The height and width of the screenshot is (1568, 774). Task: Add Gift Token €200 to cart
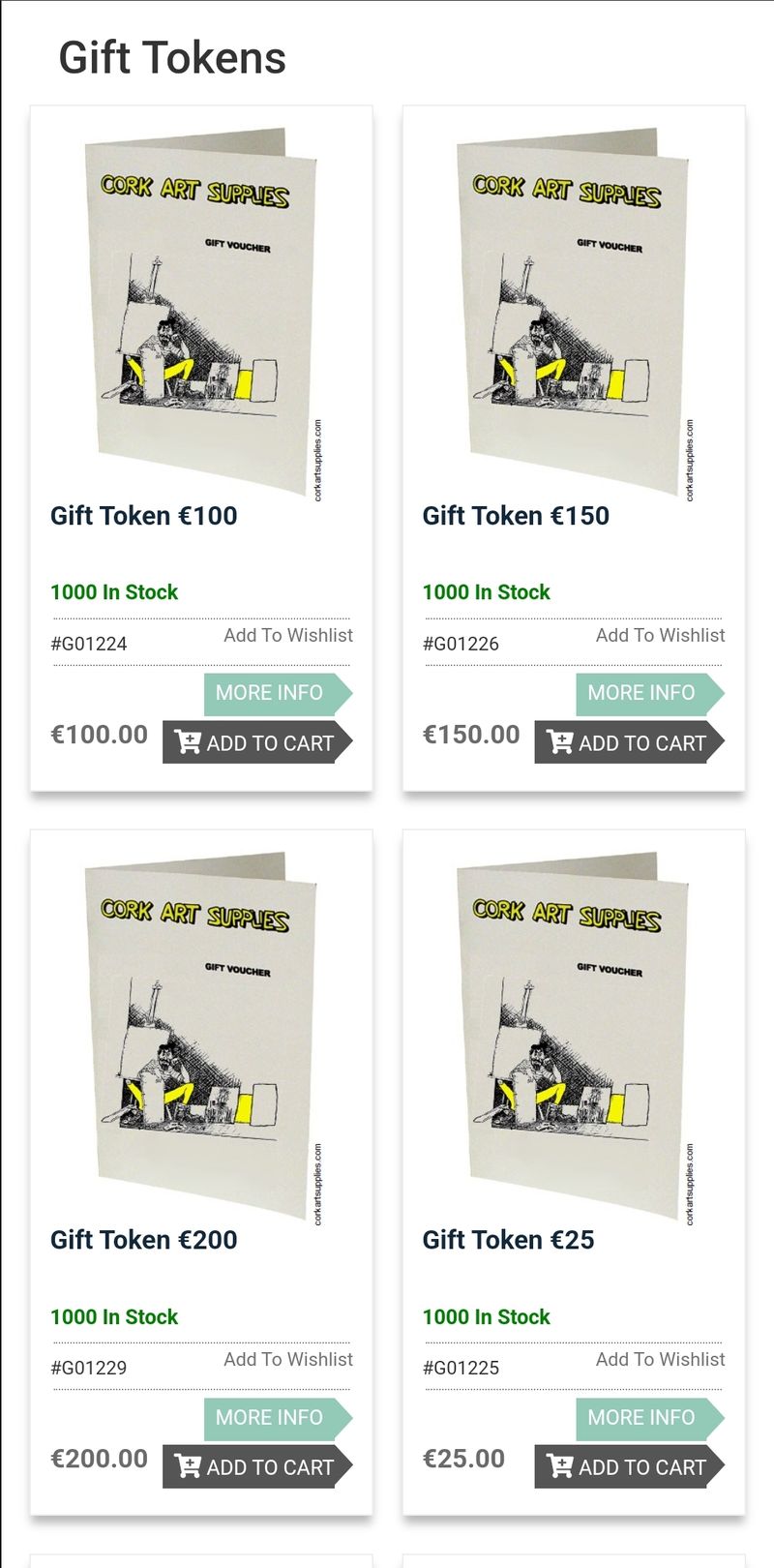256,1466
